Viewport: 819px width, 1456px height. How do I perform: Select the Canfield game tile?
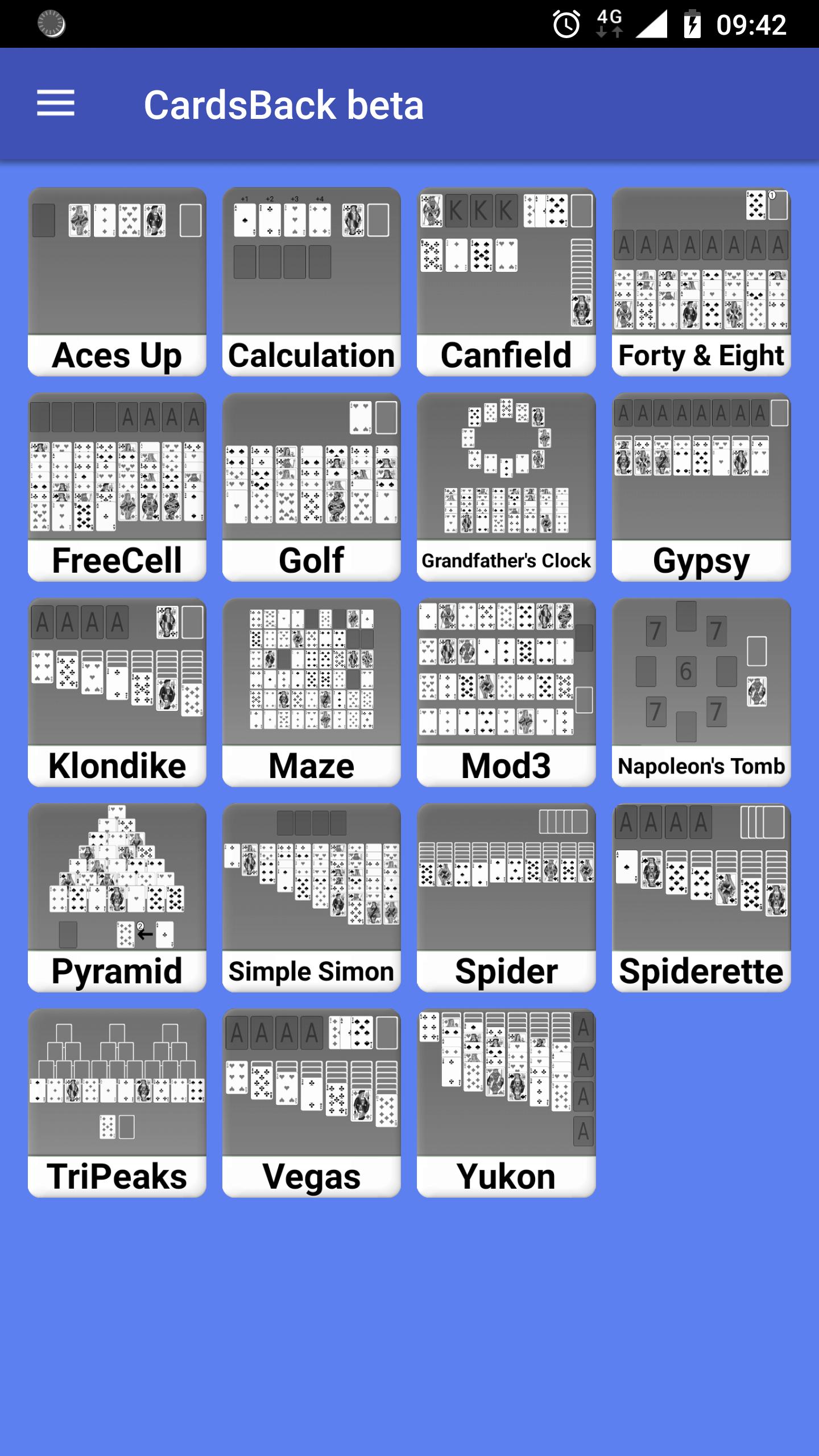coord(506,282)
